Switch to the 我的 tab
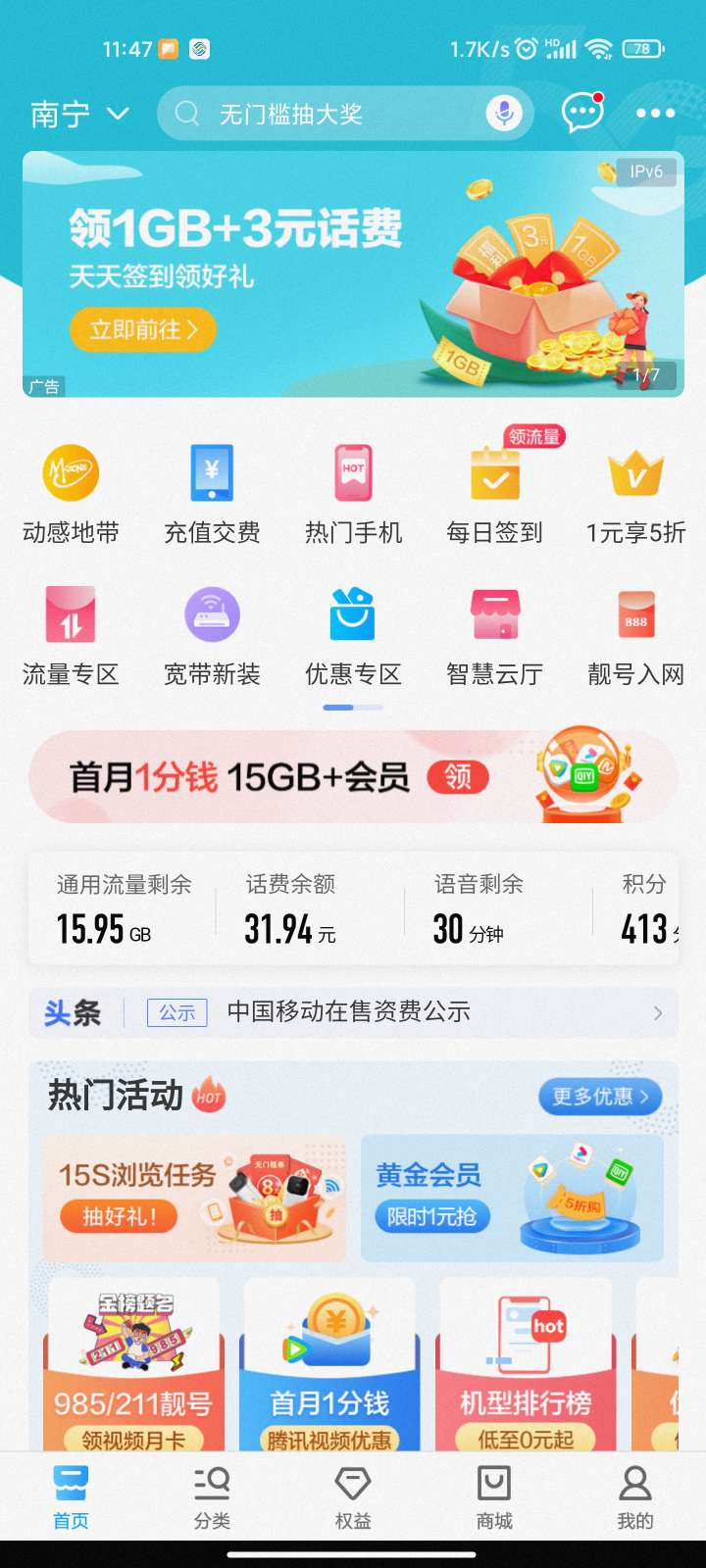This screenshot has width=706, height=1568. point(634,1497)
